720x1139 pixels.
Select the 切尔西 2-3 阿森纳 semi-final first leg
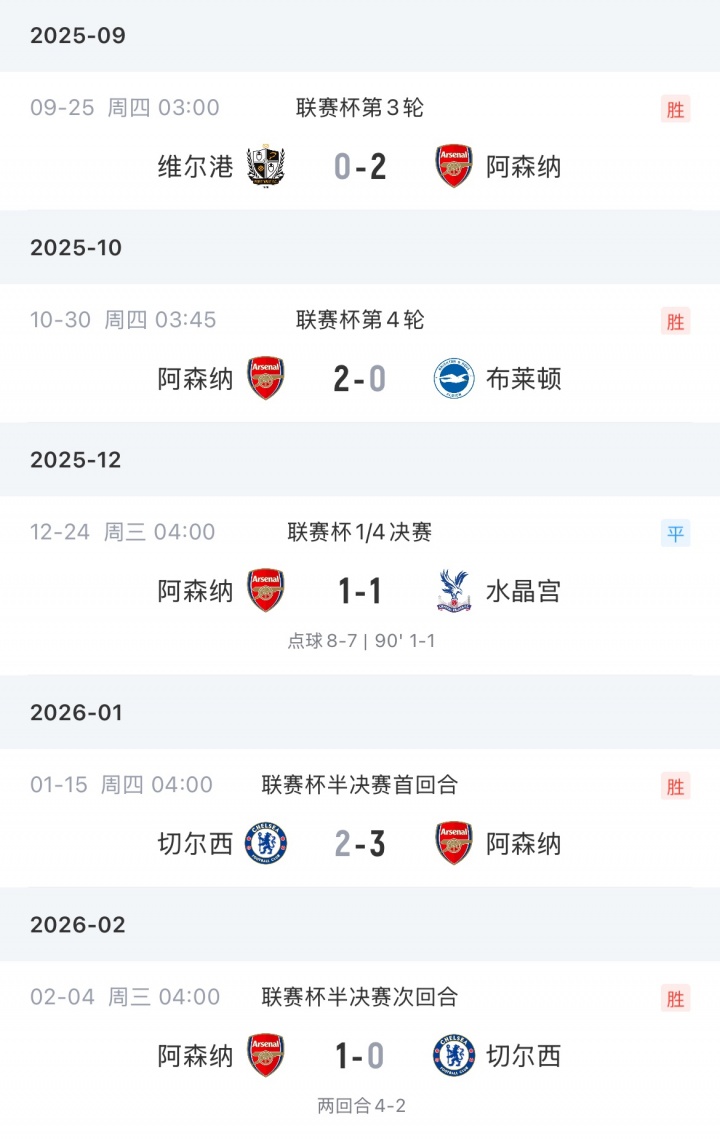point(360,843)
